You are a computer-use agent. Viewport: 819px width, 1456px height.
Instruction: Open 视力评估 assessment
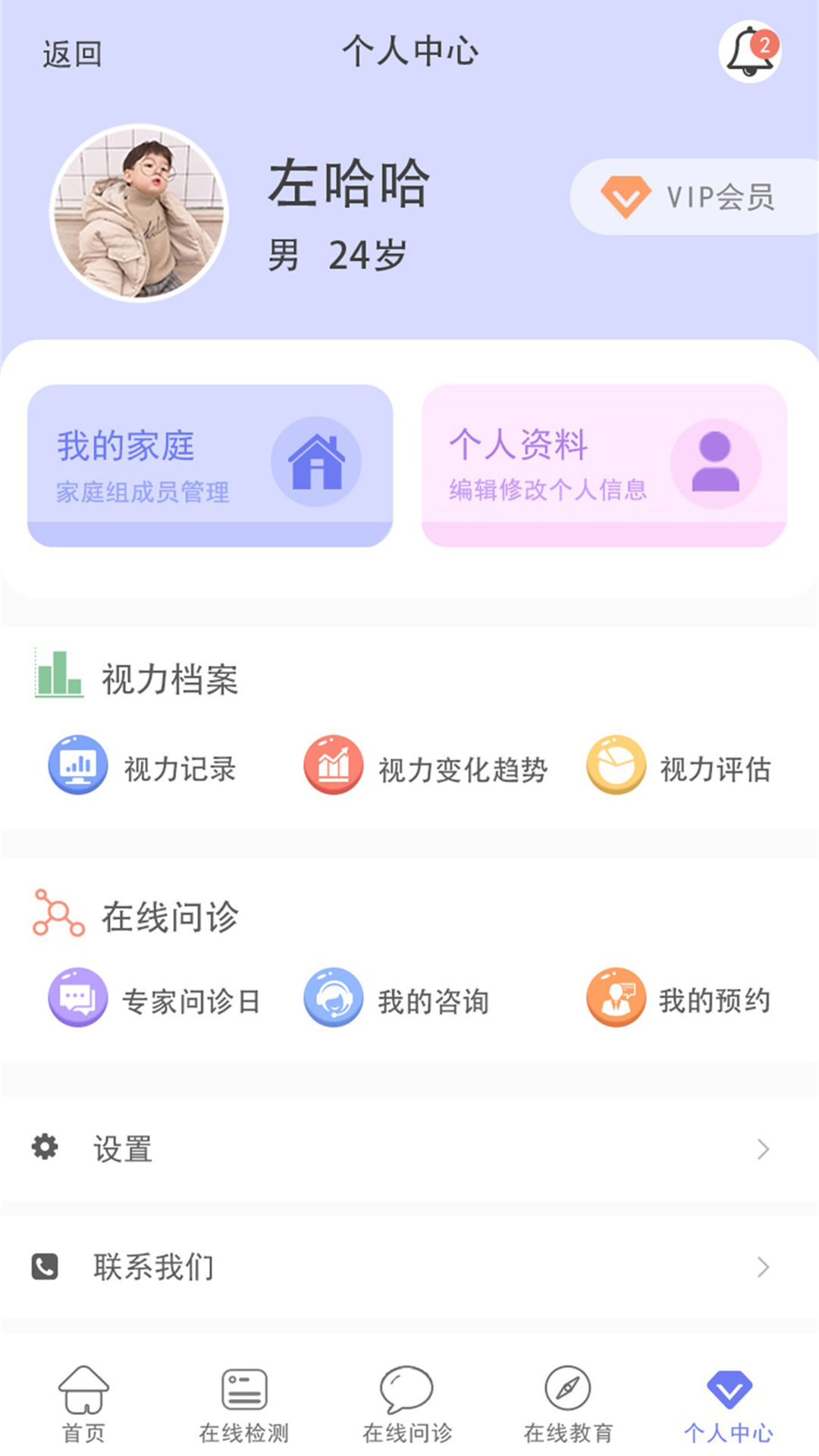[x=679, y=767]
